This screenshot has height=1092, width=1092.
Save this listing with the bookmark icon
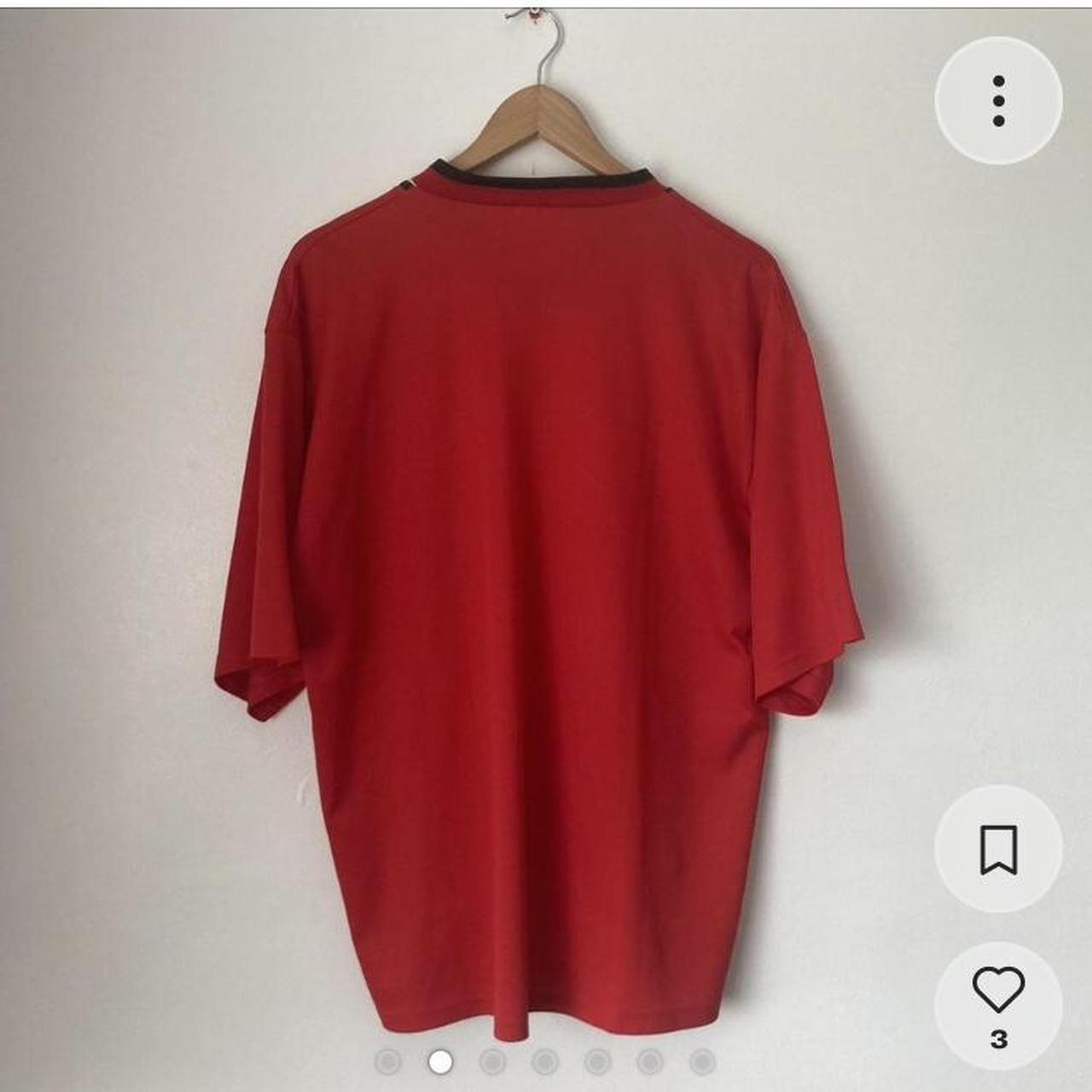click(998, 849)
